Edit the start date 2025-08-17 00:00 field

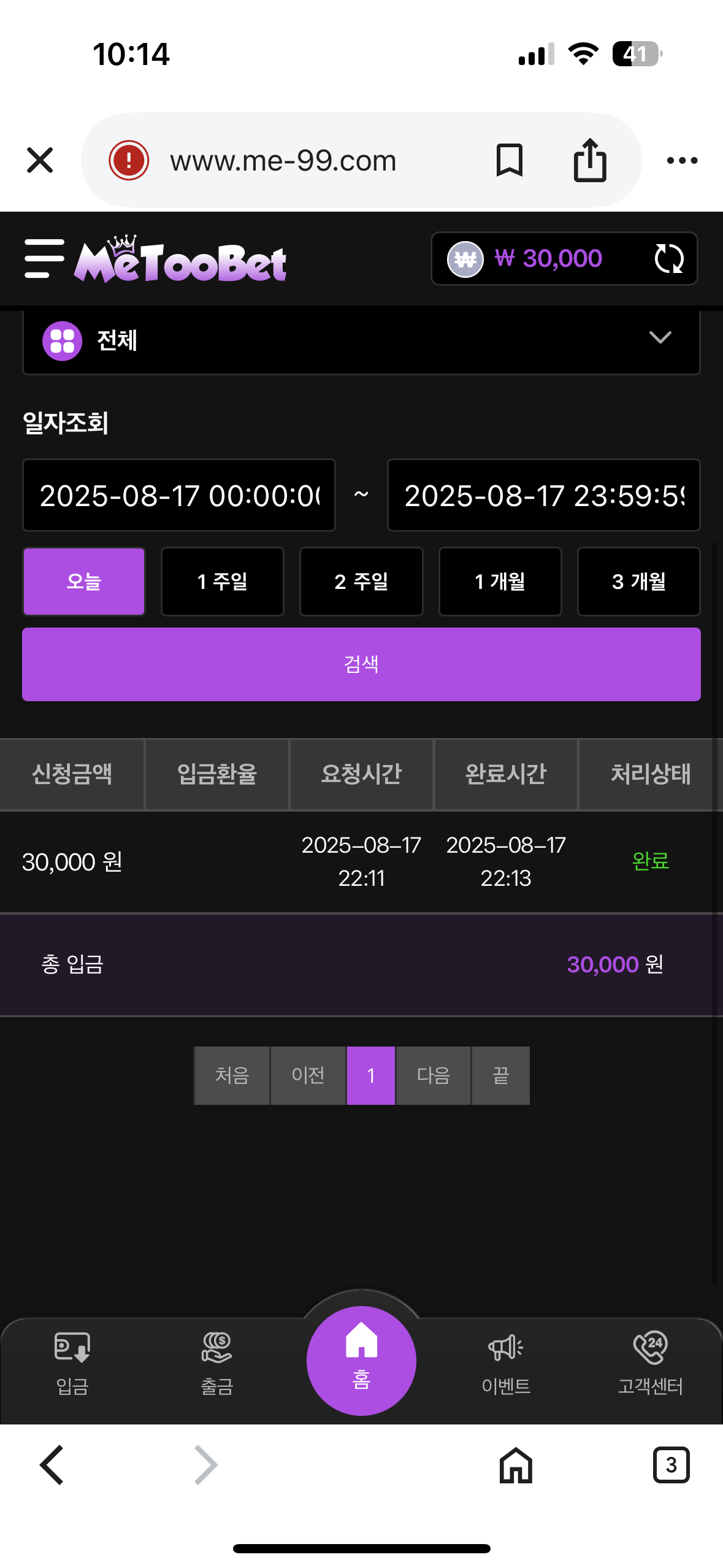click(179, 495)
